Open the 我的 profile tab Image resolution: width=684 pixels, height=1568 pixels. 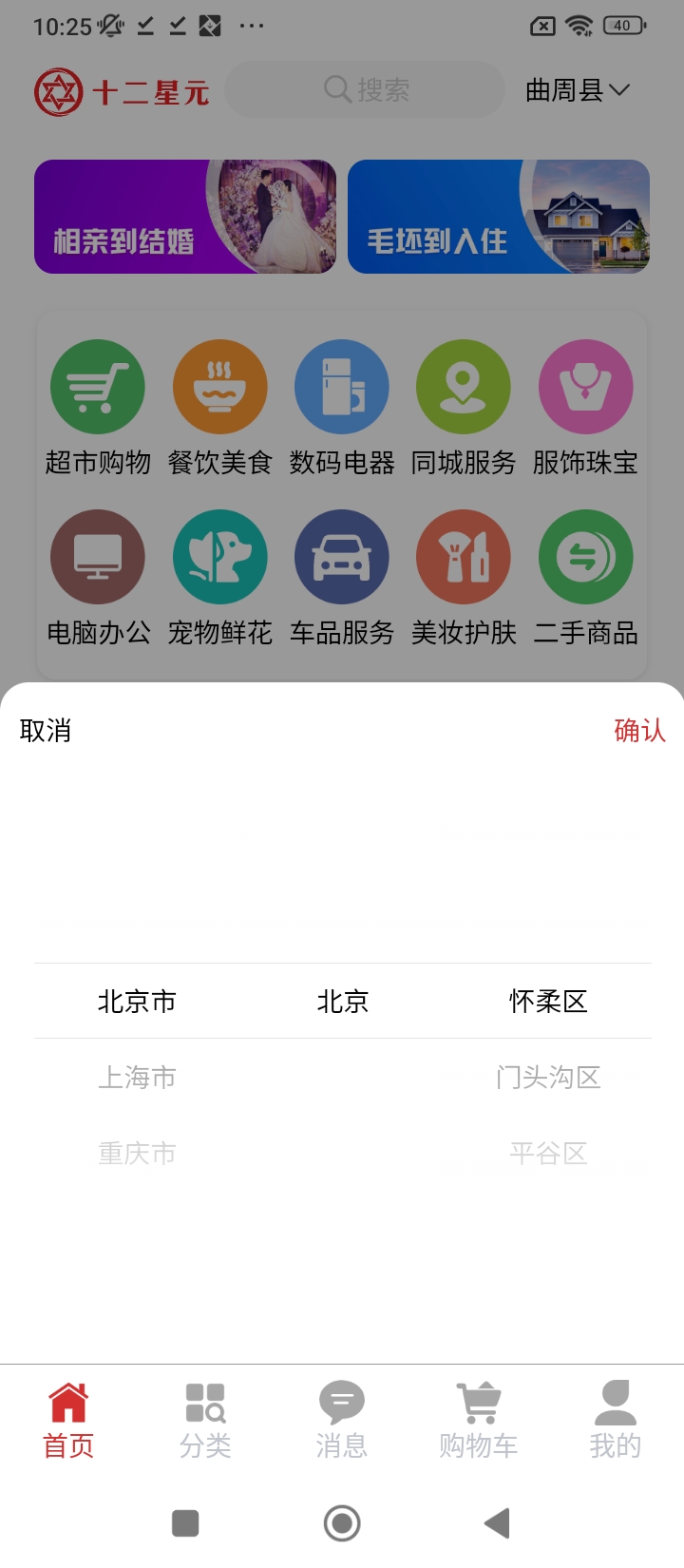pyautogui.click(x=615, y=1420)
